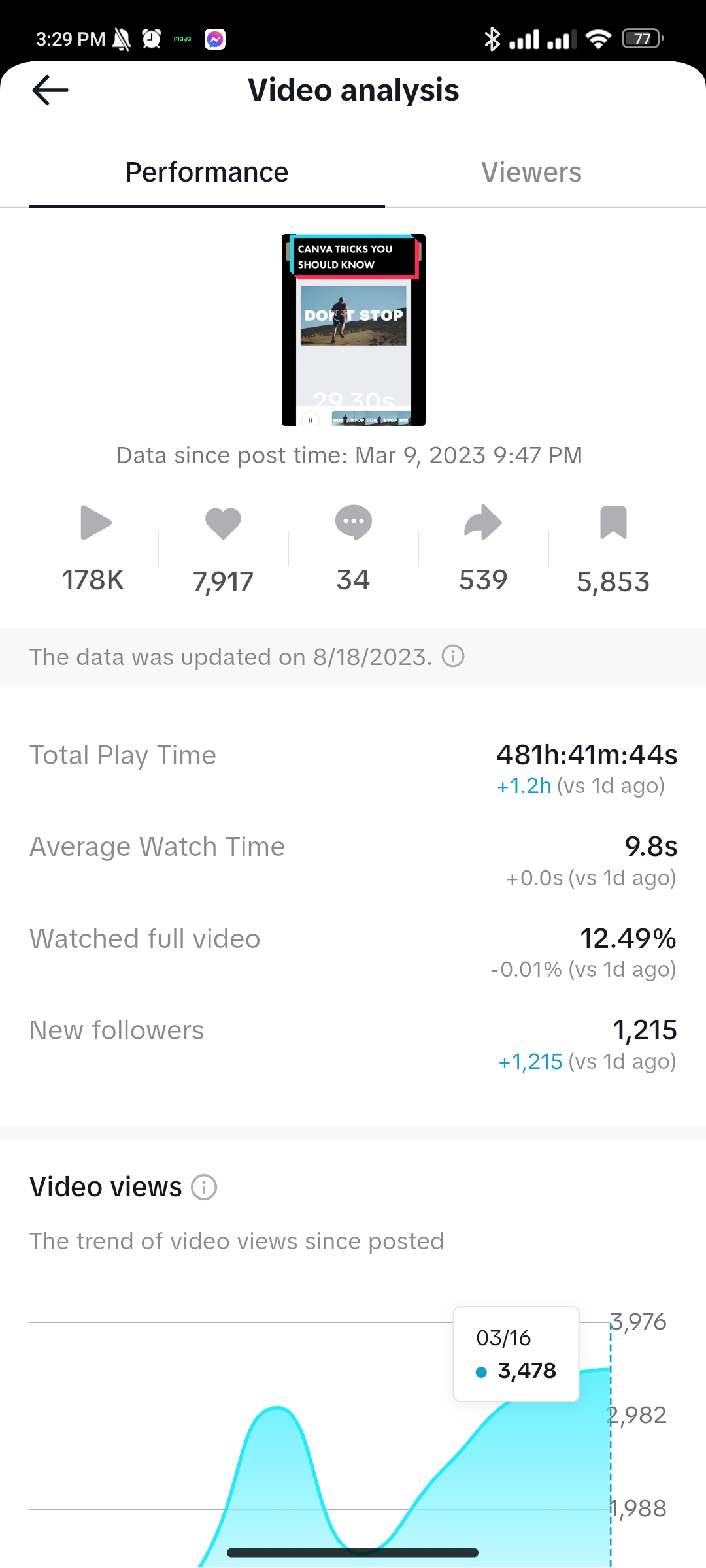Open info icon next to Video views

204,1187
